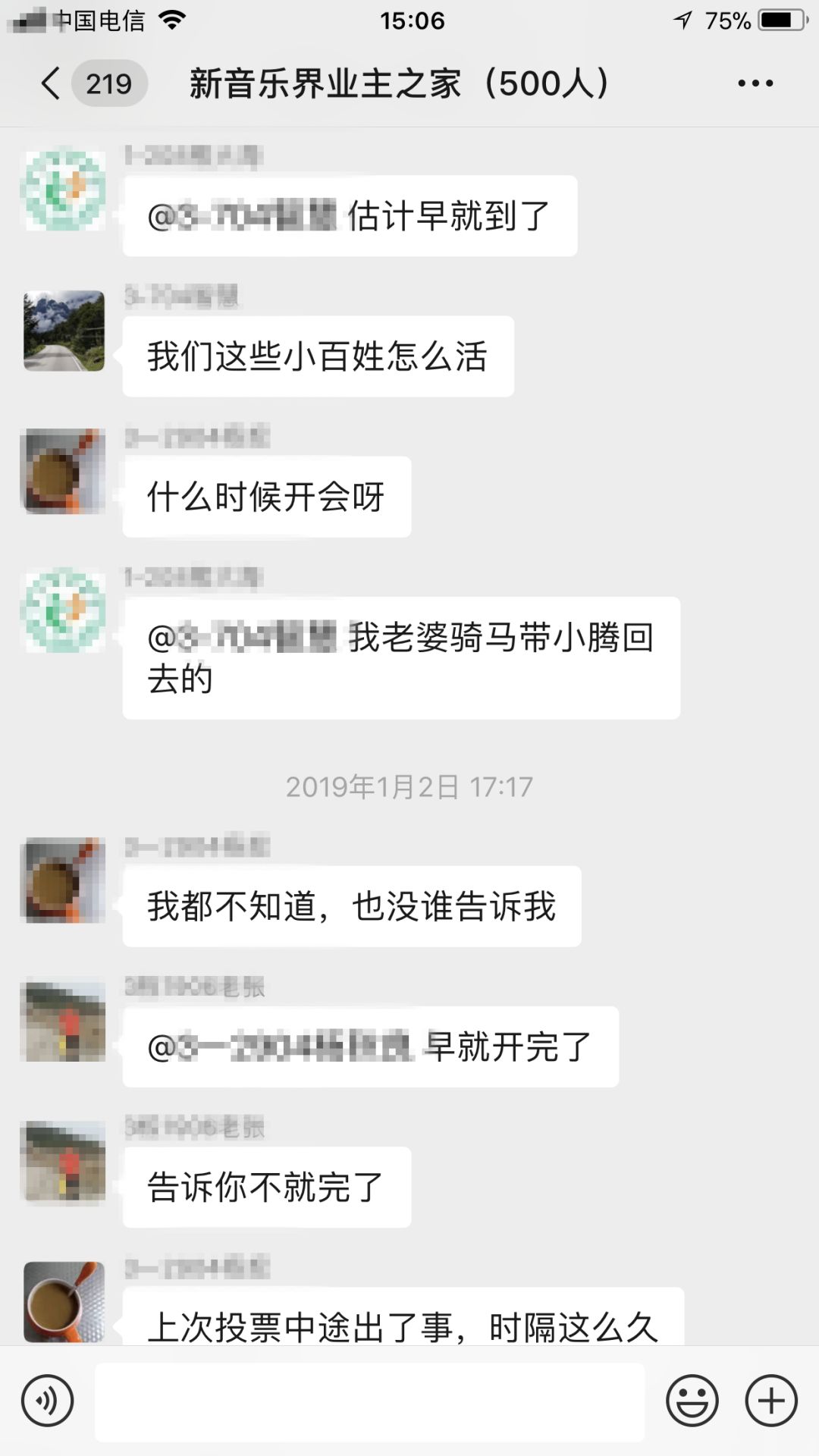Open the emoji picker

(x=692, y=1401)
